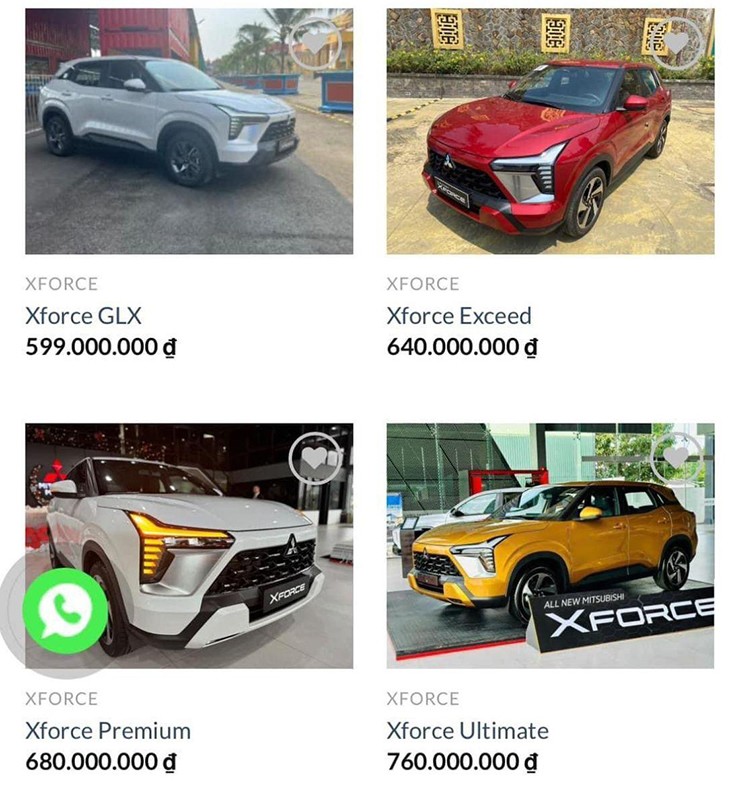Open the Xforce Ultimate product photo
Viewport: 740px width, 807px height.
[x=550, y=545]
